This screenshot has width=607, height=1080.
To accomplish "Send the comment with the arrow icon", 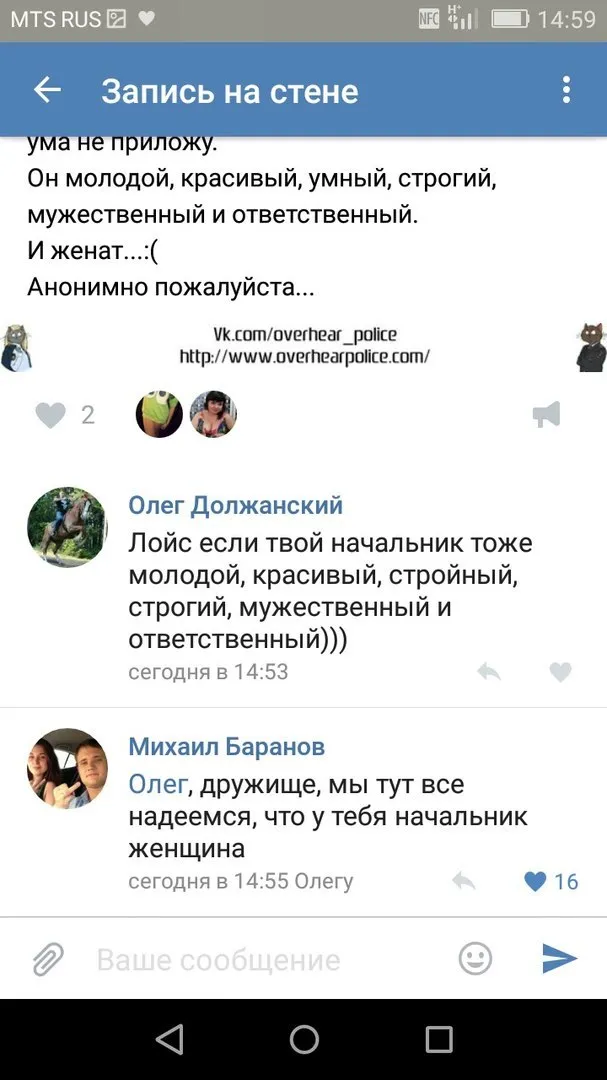I will click(559, 959).
